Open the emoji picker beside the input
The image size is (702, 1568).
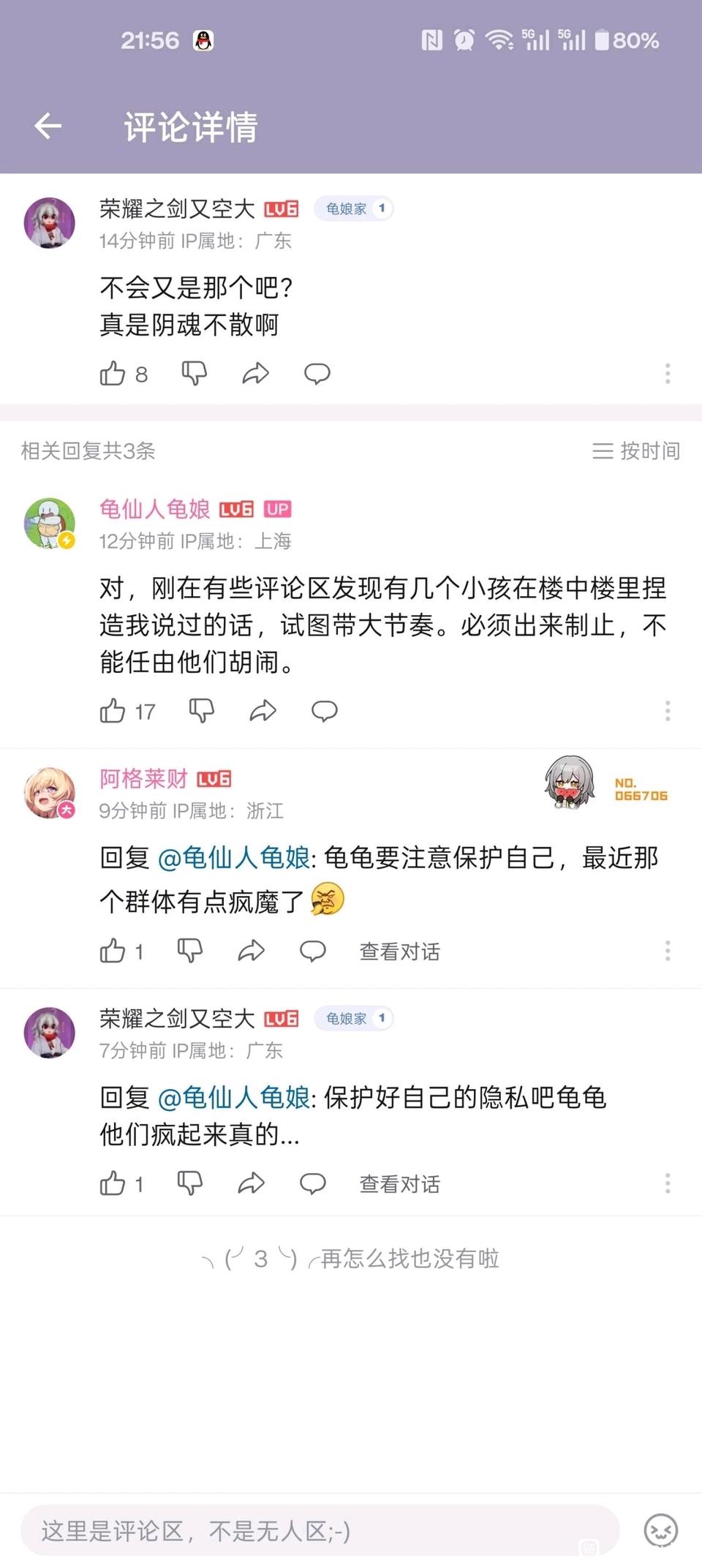[x=660, y=1530]
